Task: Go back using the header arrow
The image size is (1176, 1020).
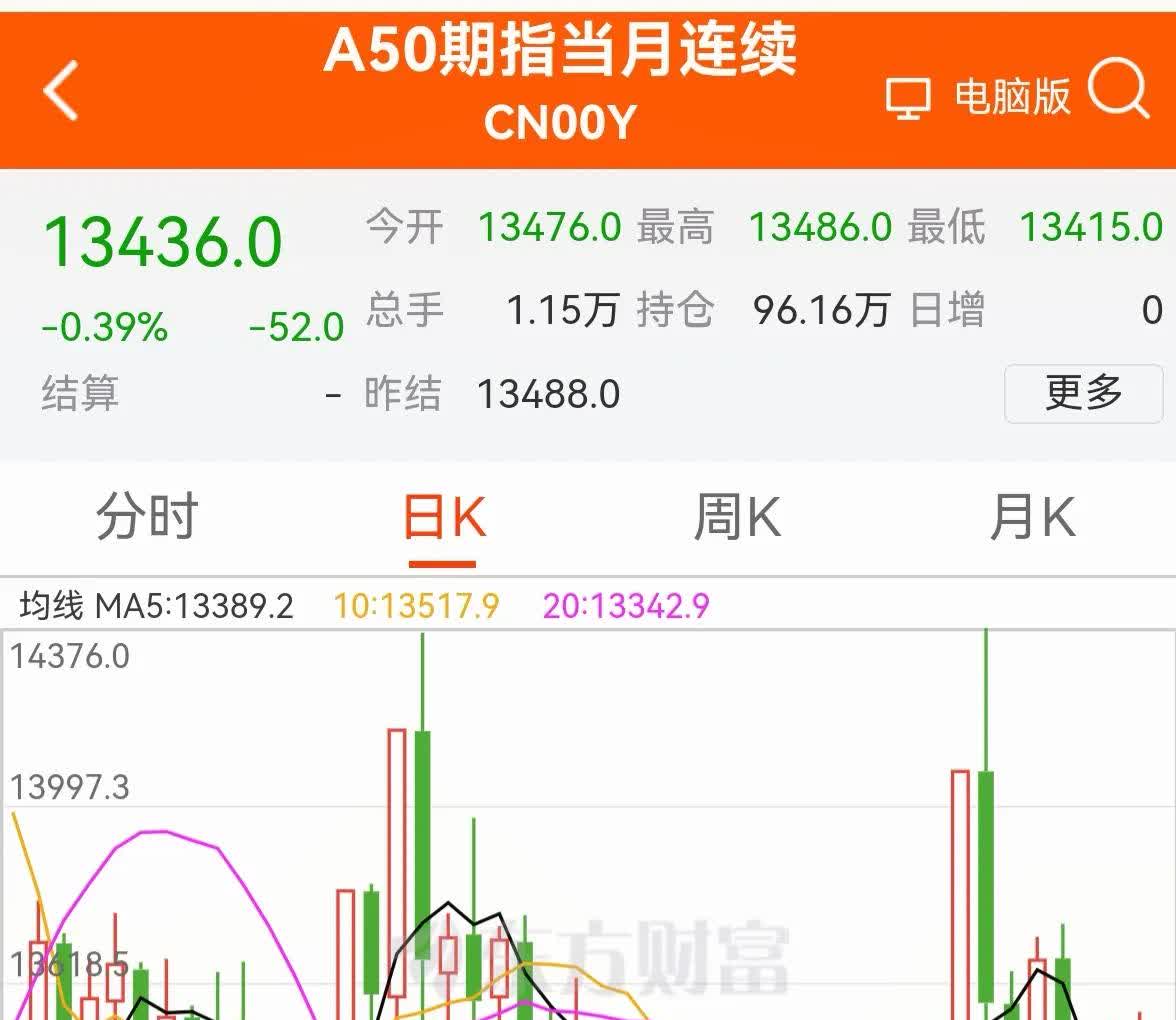Action: pos(62,91)
